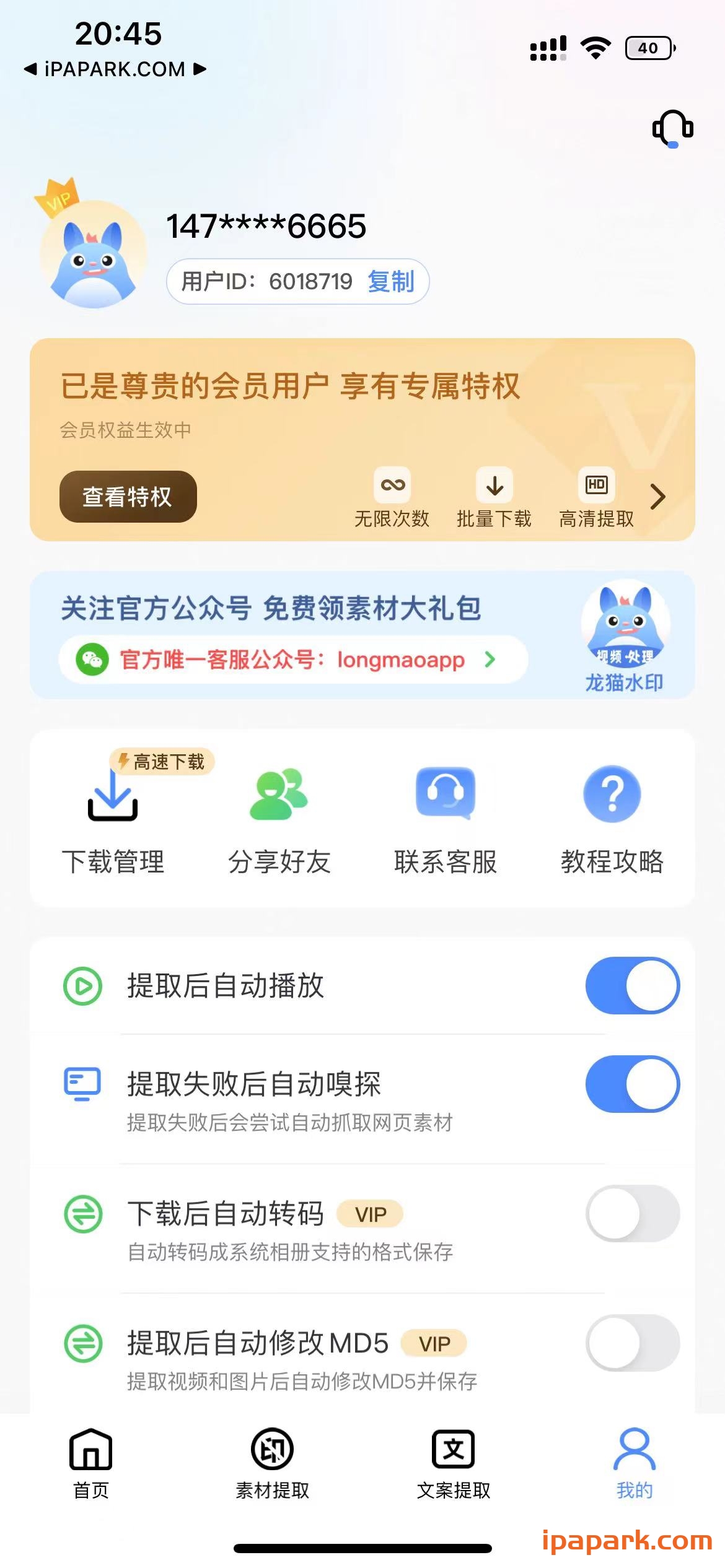Open the longmaoapp public account chevron
The height and width of the screenshot is (1568, 725).
pos(490,660)
